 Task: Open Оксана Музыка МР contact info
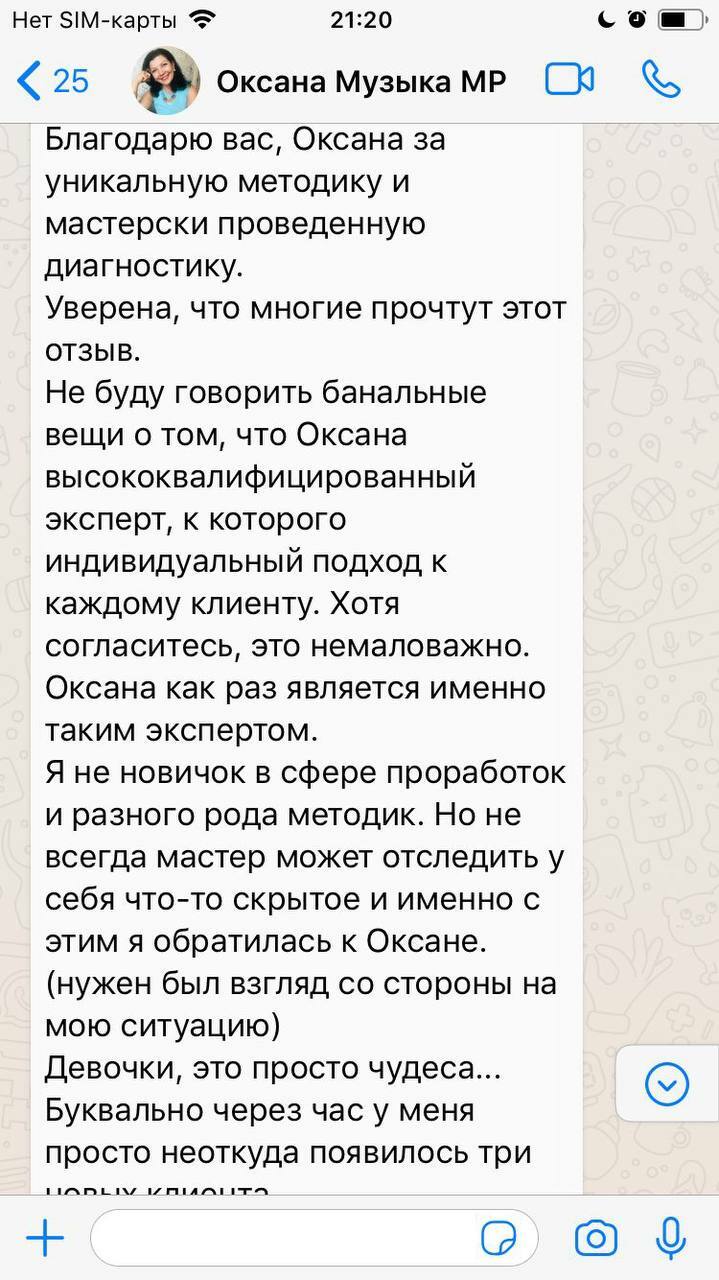pyautogui.click(x=360, y=81)
